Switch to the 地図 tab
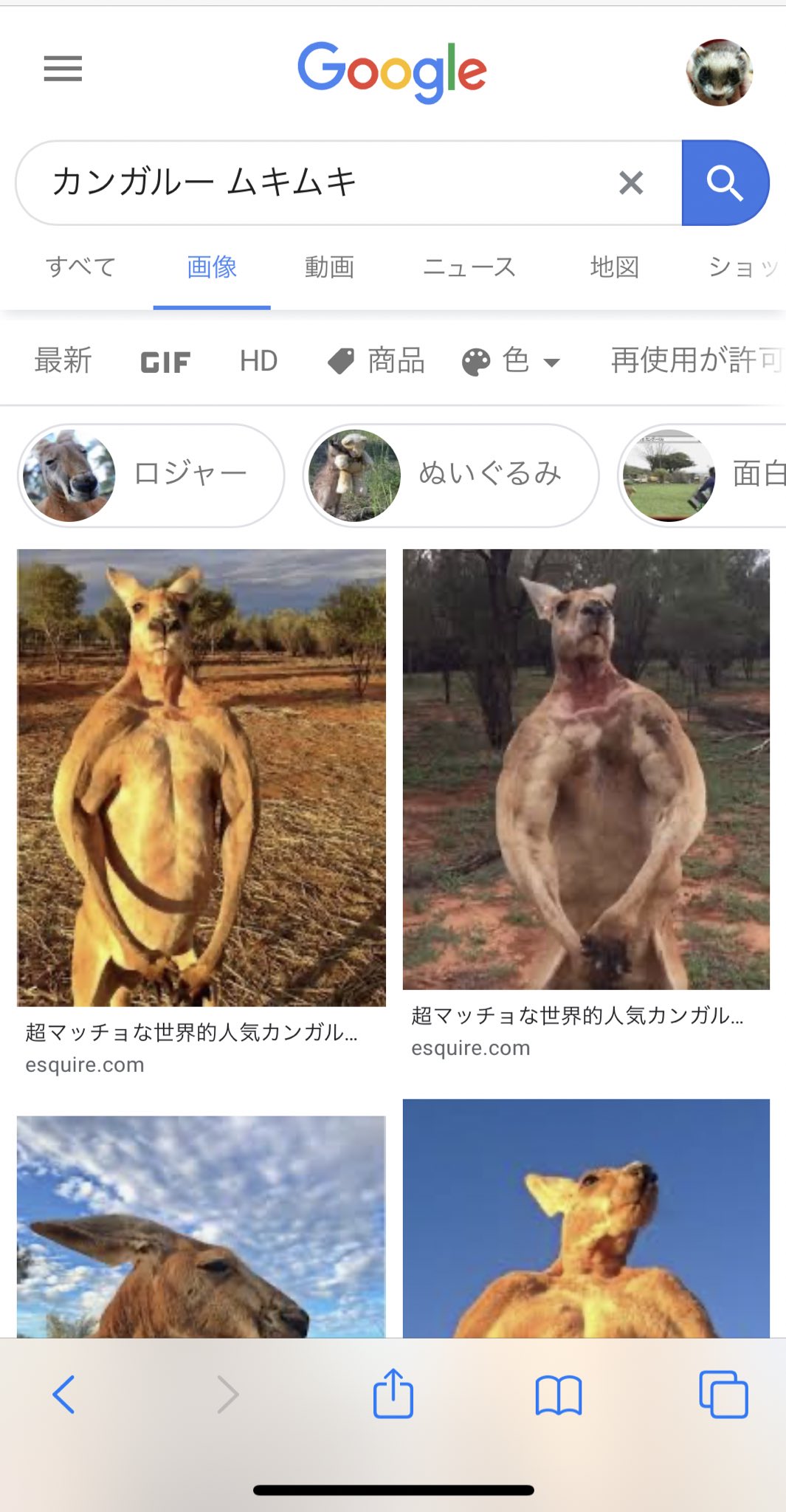This screenshot has width=786, height=1512. (x=614, y=267)
